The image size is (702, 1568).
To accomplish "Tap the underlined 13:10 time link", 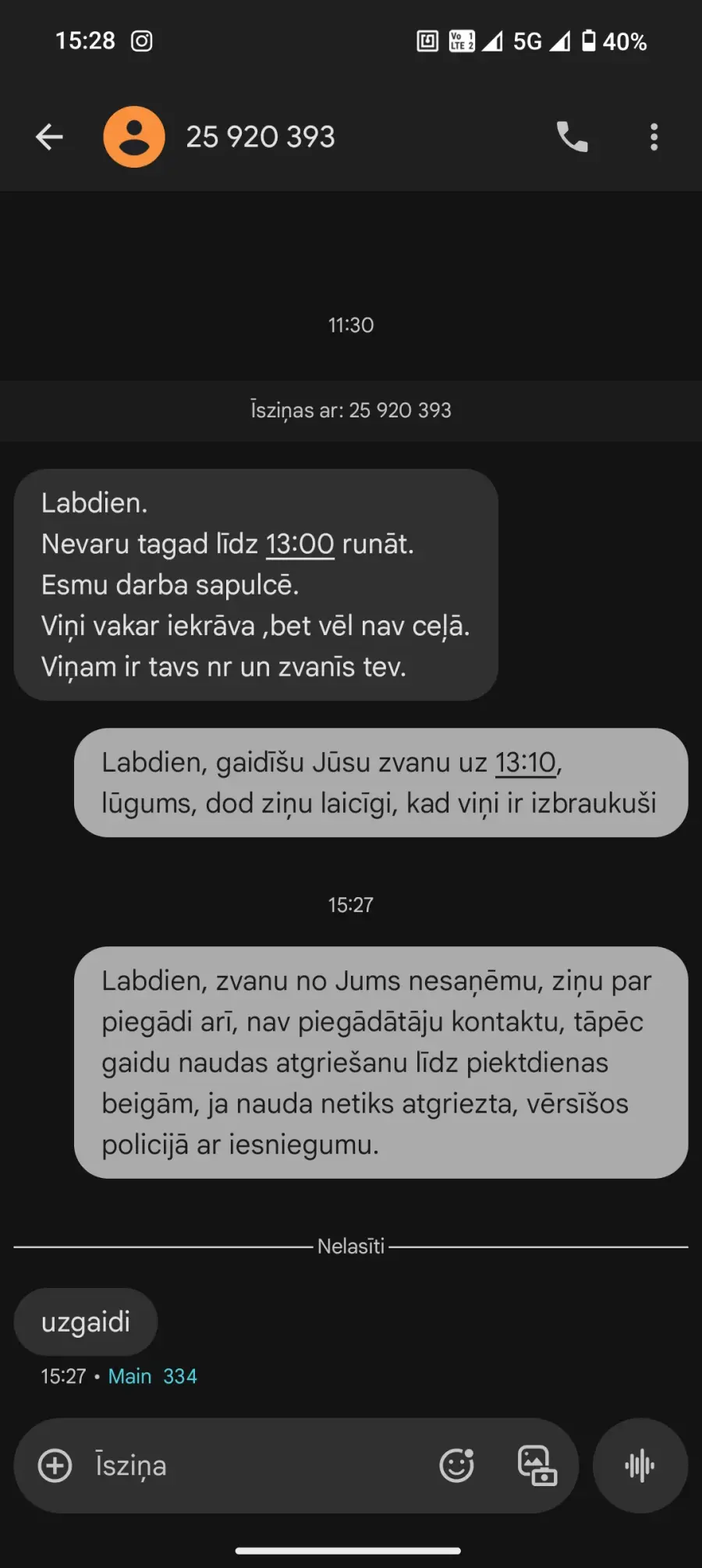I will click(526, 763).
